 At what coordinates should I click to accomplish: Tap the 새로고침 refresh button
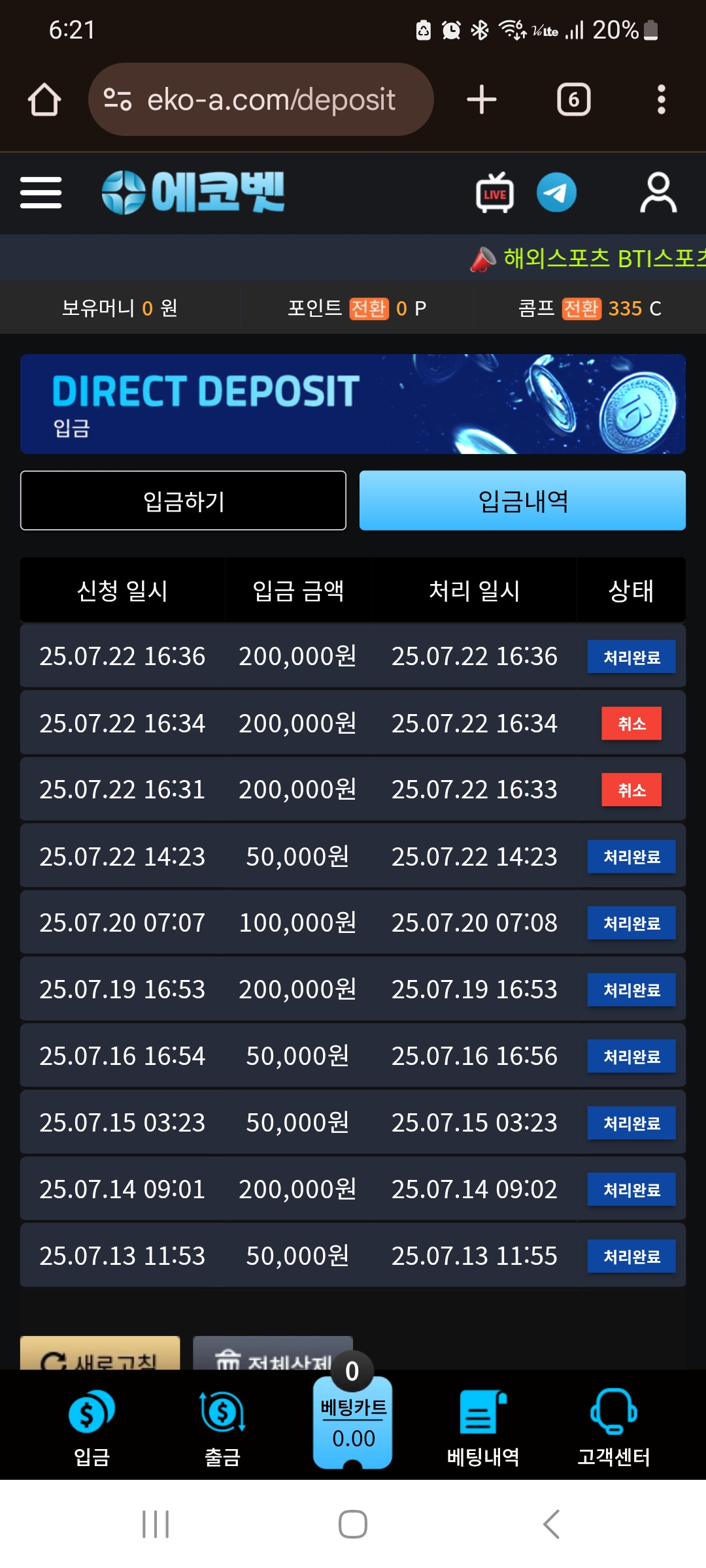(x=100, y=1354)
